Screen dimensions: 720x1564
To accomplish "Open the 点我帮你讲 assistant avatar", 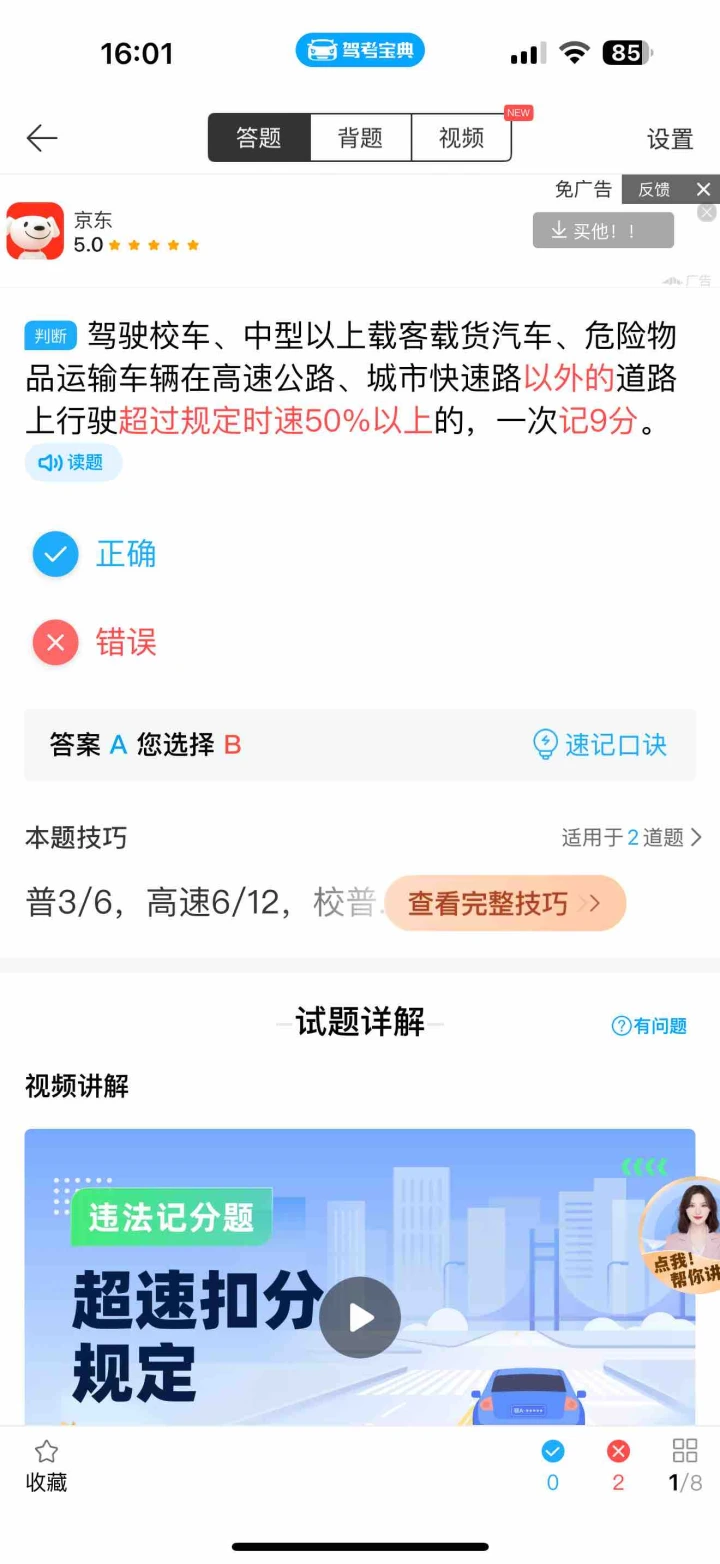I will [x=685, y=1235].
